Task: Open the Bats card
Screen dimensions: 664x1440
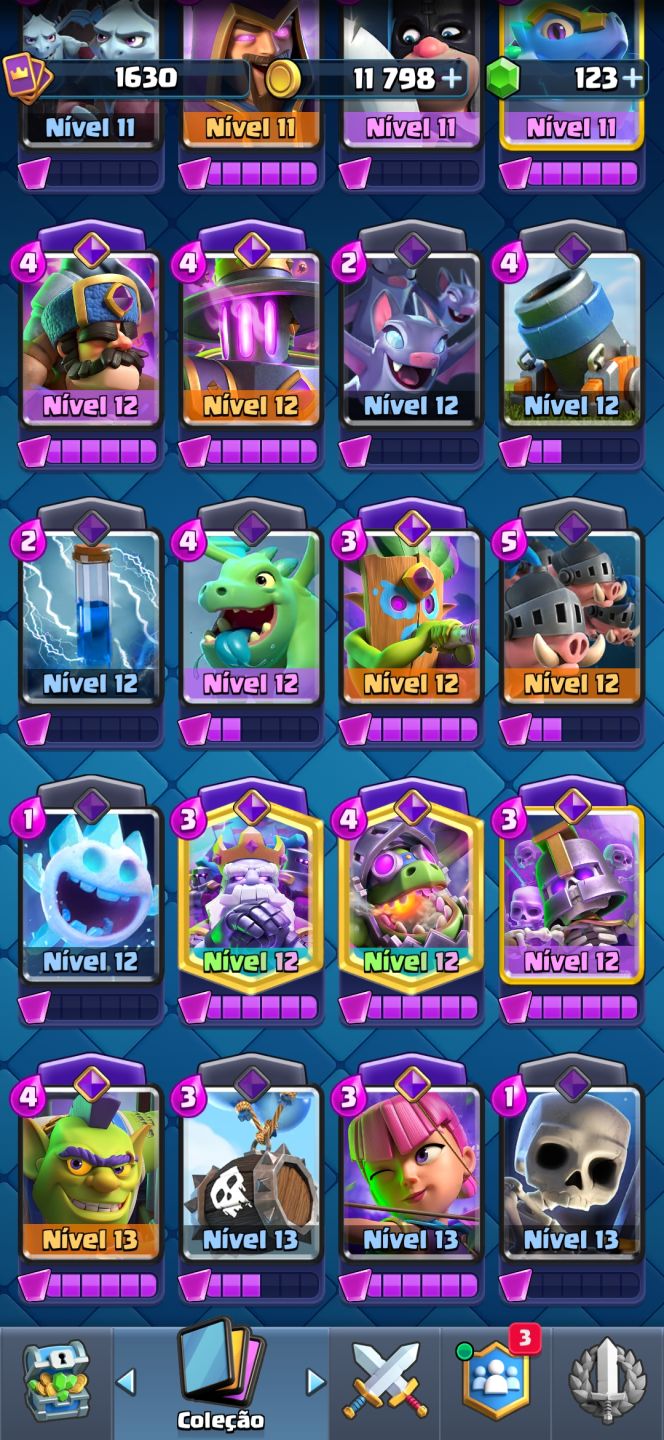Action: [411, 340]
